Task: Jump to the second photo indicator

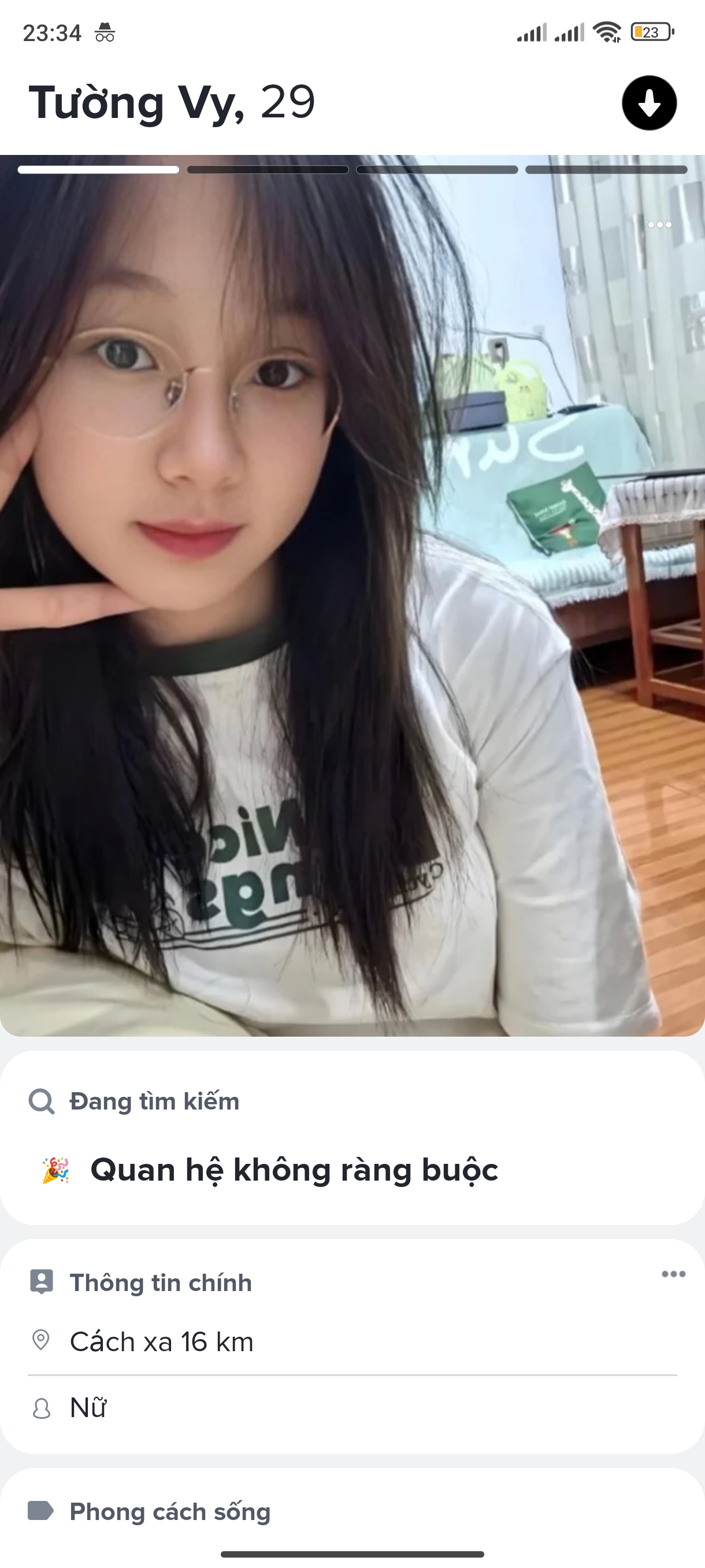Action: 268,170
